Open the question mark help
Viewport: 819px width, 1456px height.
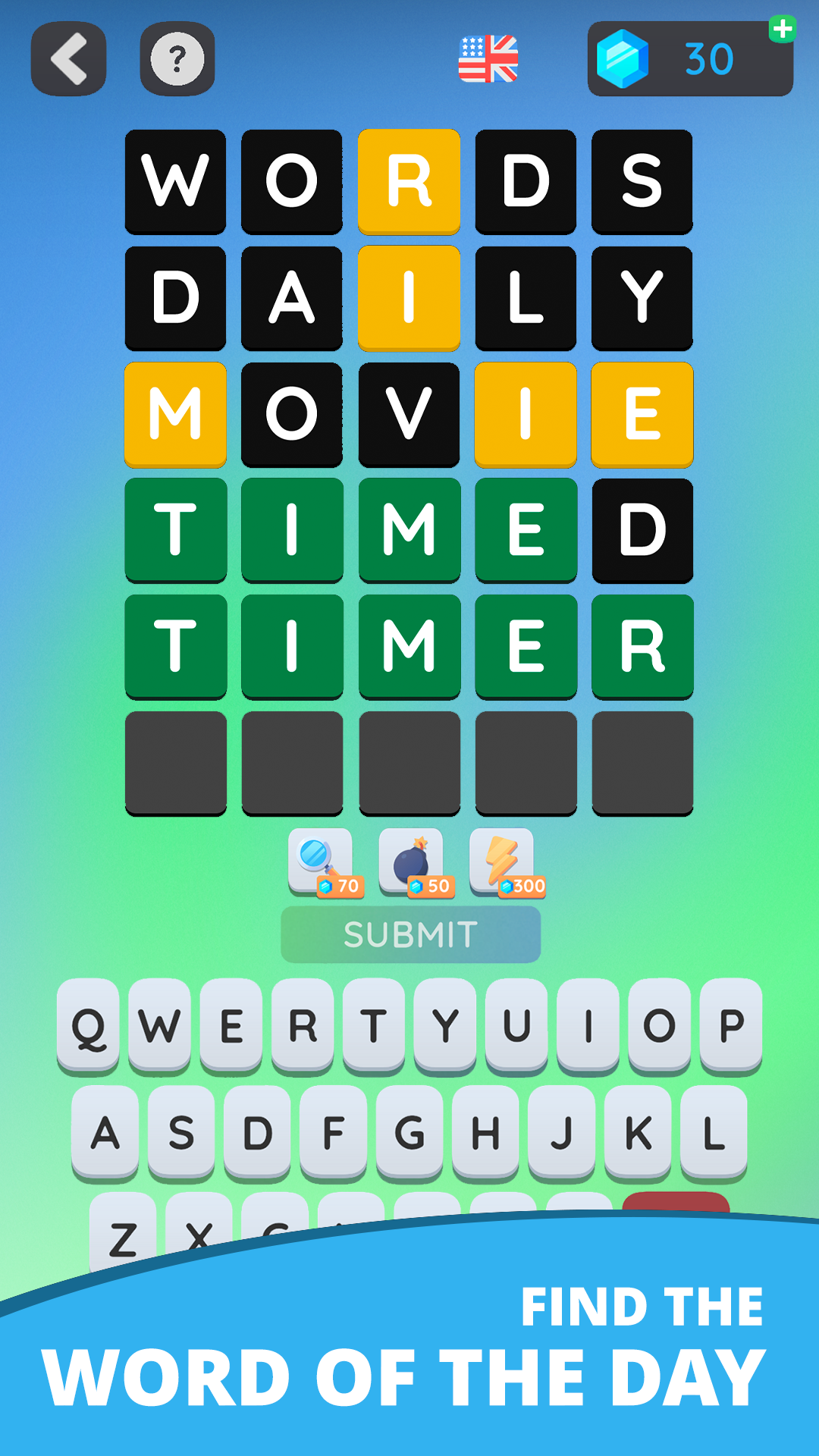click(x=177, y=59)
